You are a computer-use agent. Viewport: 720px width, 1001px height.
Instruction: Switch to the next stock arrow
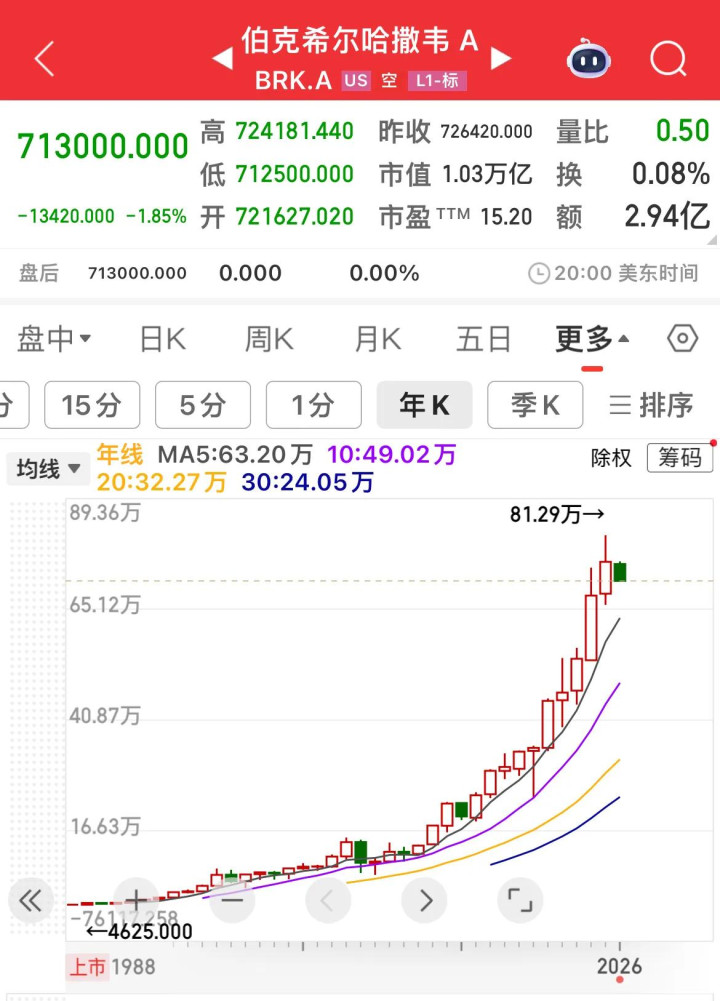click(501, 58)
